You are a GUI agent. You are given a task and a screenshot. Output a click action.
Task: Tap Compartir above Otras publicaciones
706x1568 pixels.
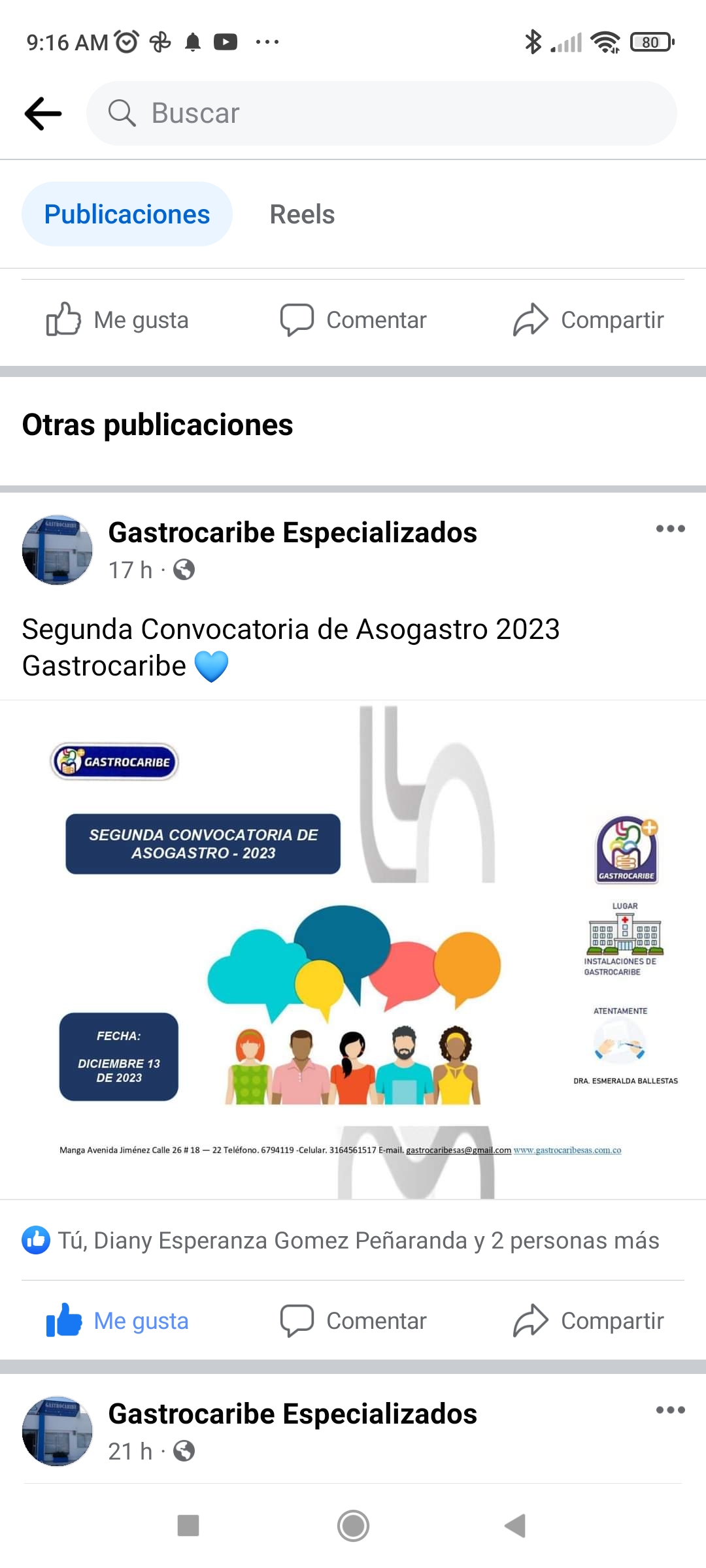click(588, 320)
